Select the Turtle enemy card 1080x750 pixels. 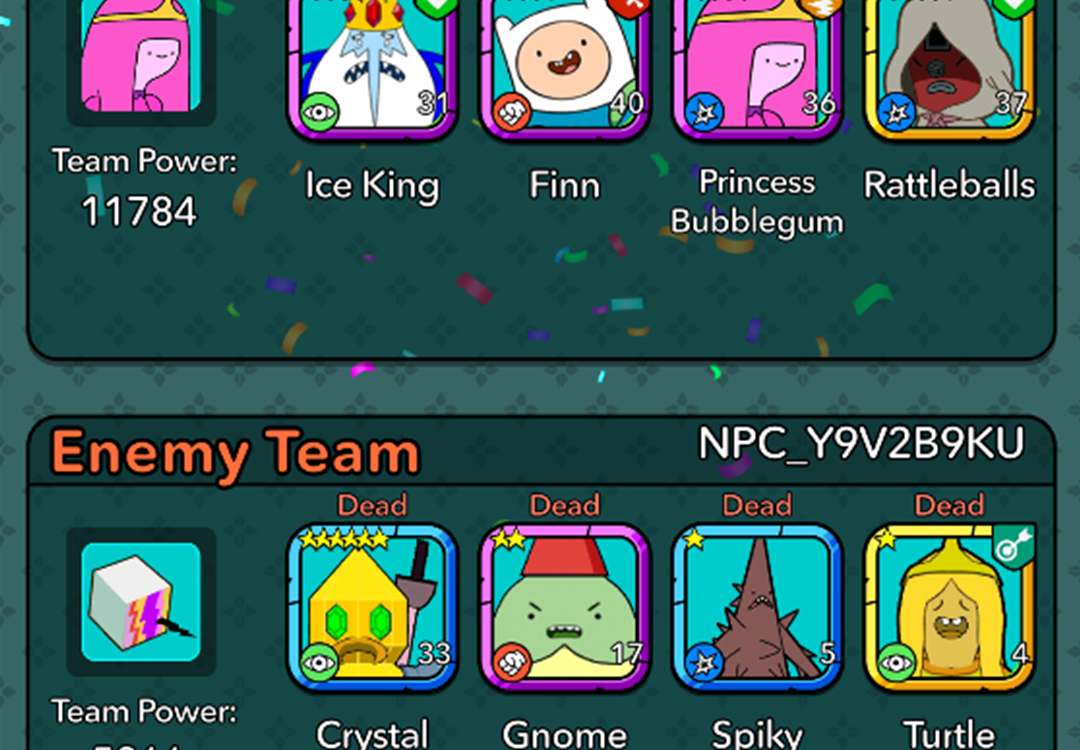[949, 607]
